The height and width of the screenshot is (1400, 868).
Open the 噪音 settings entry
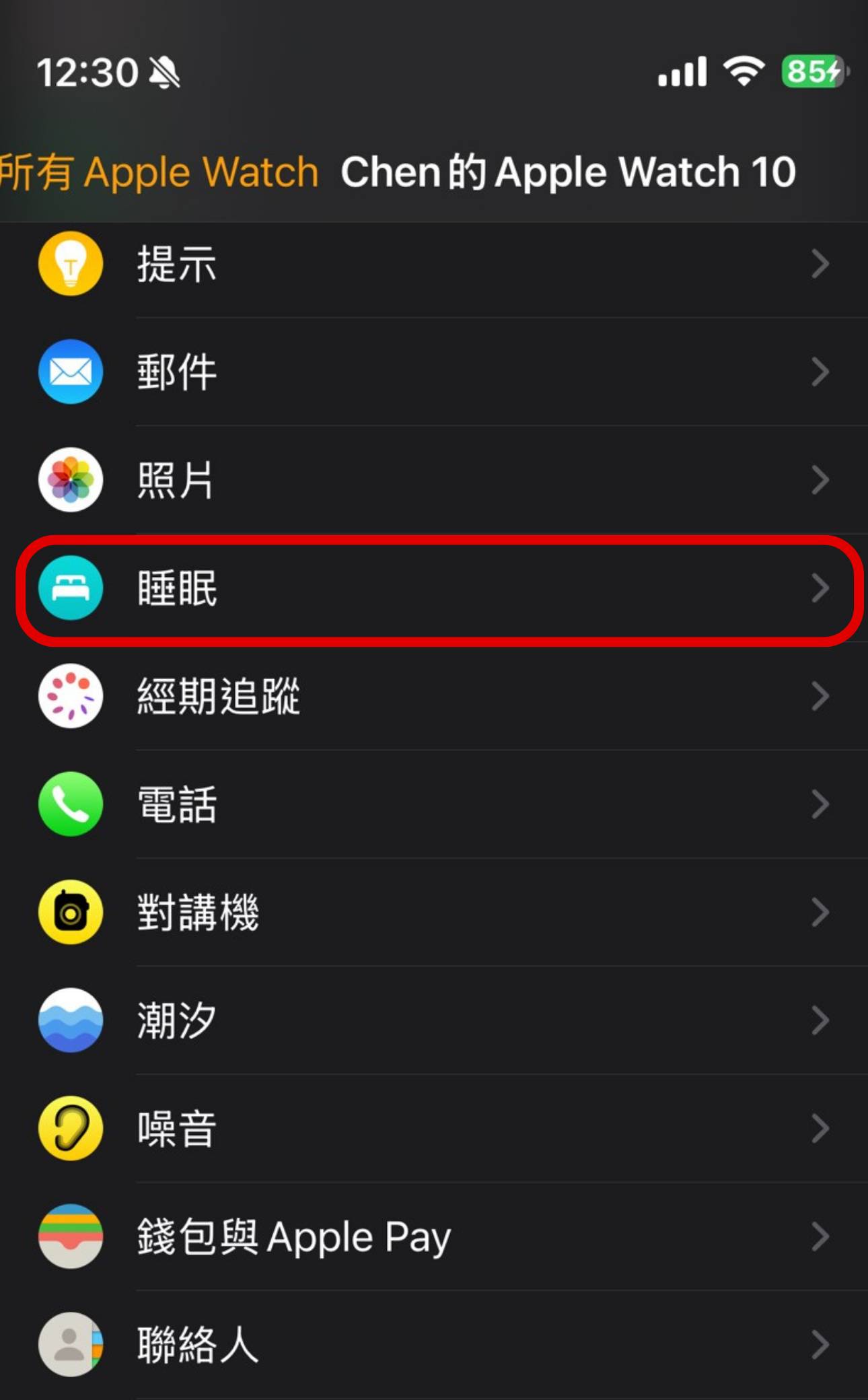pos(434,1129)
